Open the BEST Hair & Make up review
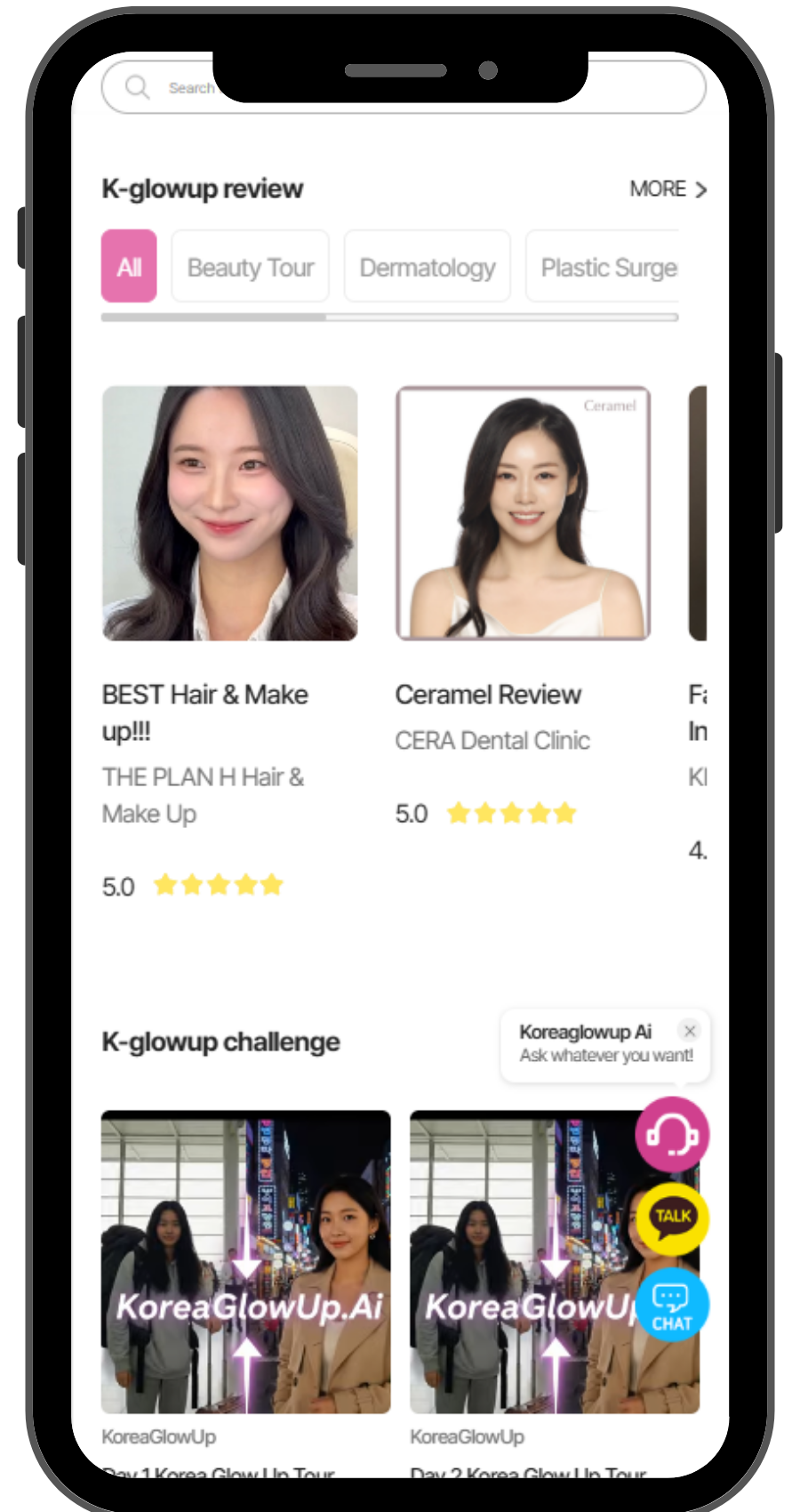The image size is (800, 1512). click(x=230, y=513)
